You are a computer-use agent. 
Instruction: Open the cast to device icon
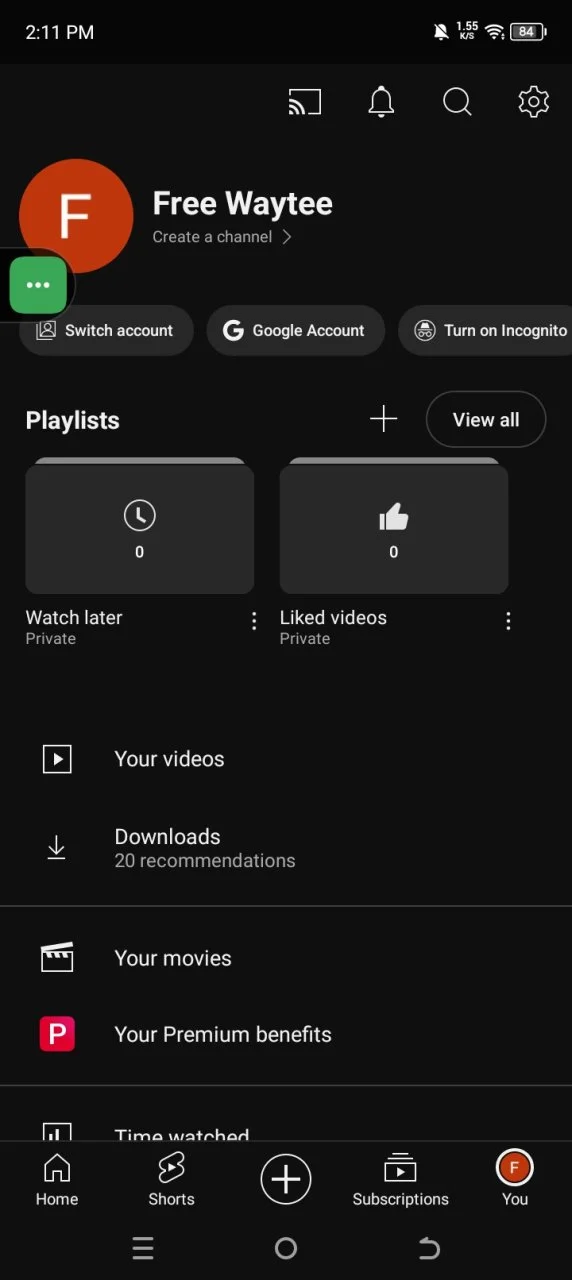coord(305,102)
